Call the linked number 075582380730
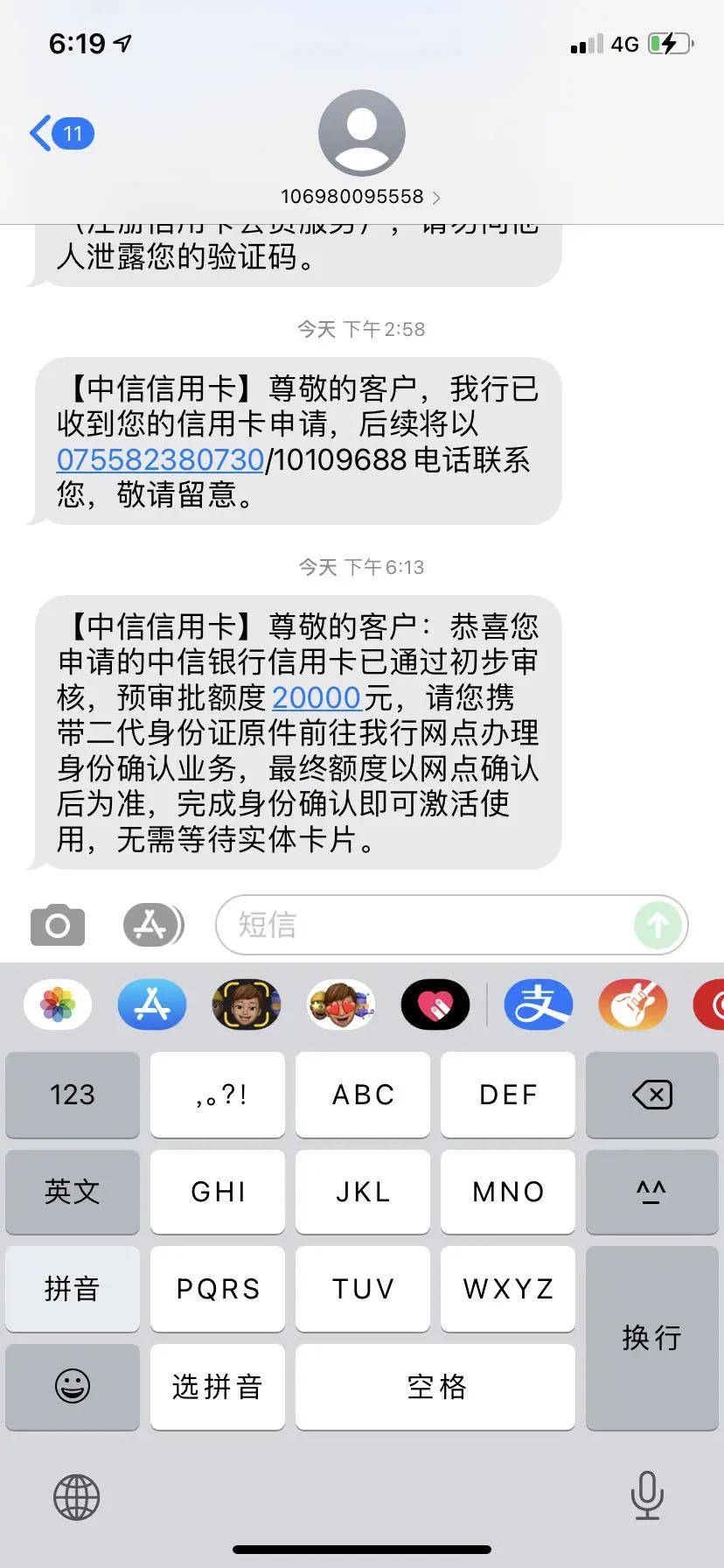 coord(160,460)
